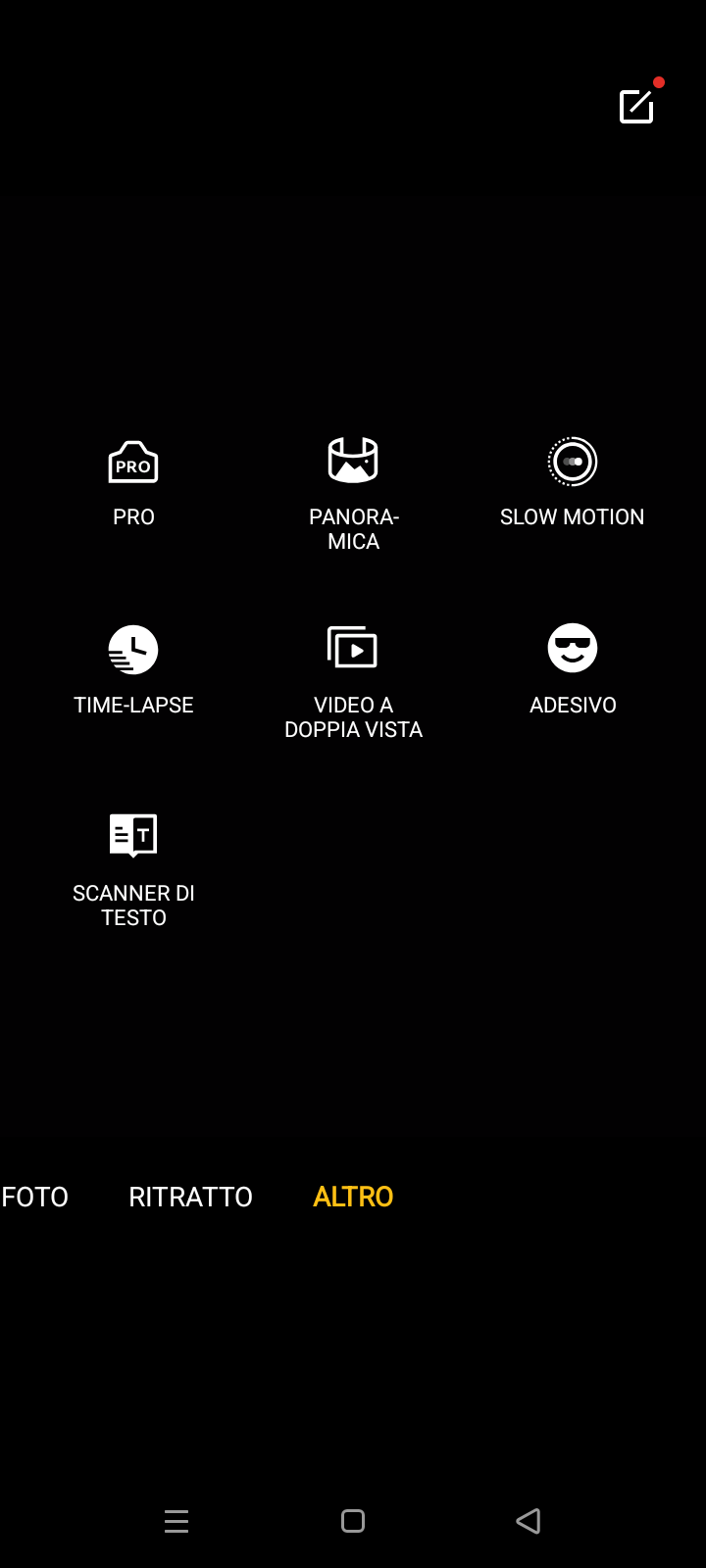Open the edit modes icon
The width and height of the screenshot is (706, 1568).
[636, 106]
